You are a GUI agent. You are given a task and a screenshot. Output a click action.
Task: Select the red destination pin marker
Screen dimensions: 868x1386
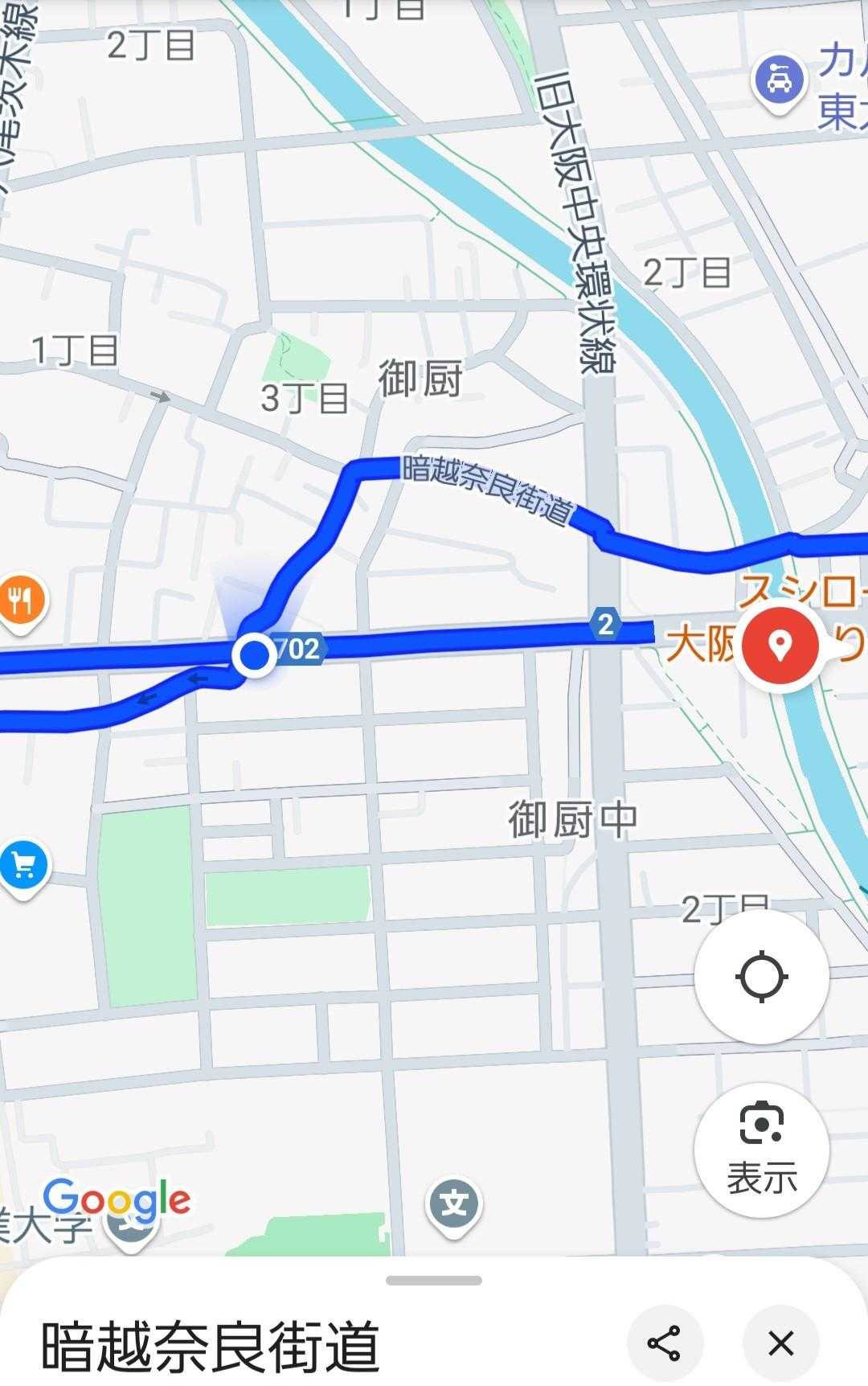779,645
